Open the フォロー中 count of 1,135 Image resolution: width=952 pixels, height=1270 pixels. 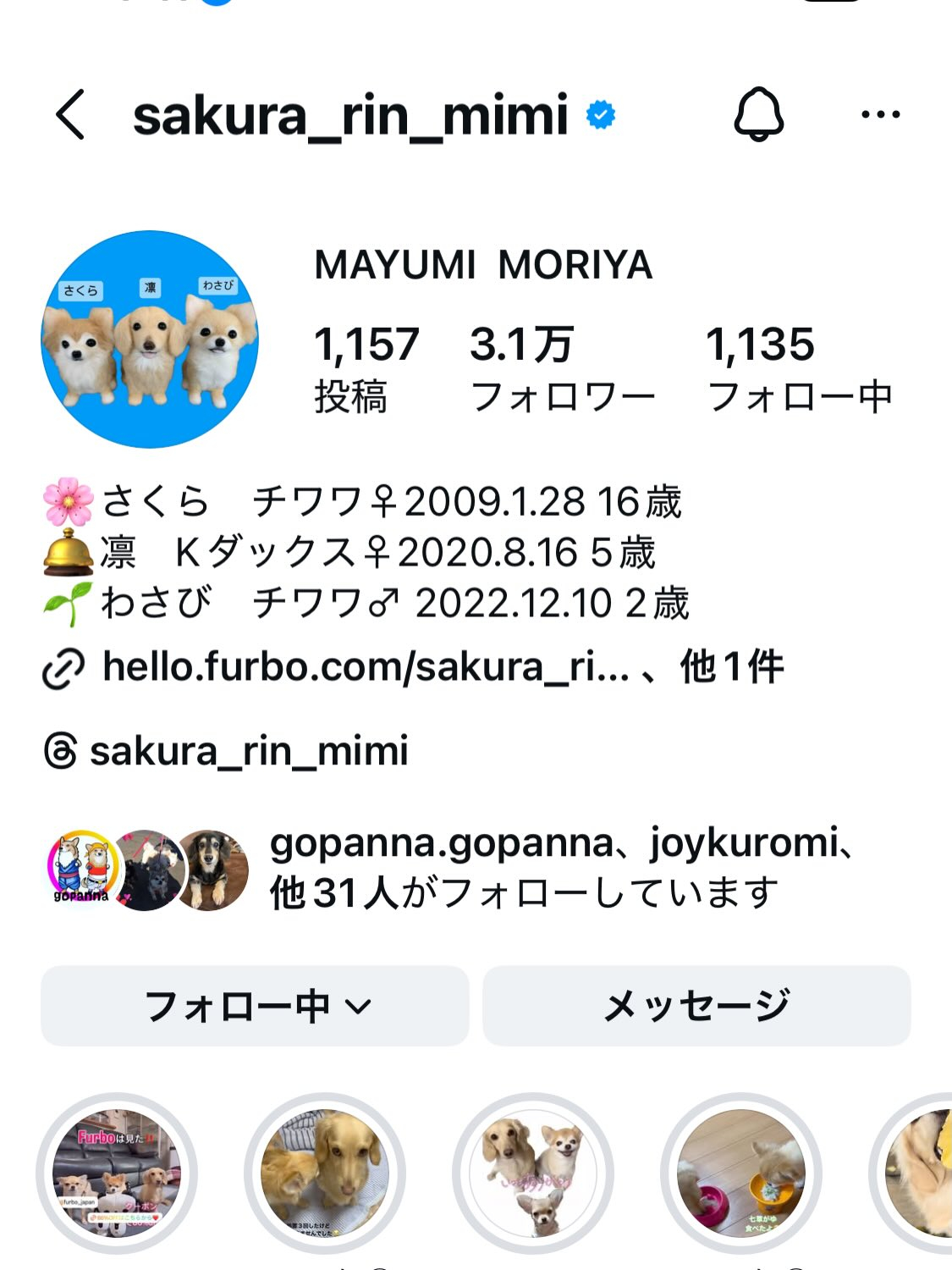click(x=804, y=364)
